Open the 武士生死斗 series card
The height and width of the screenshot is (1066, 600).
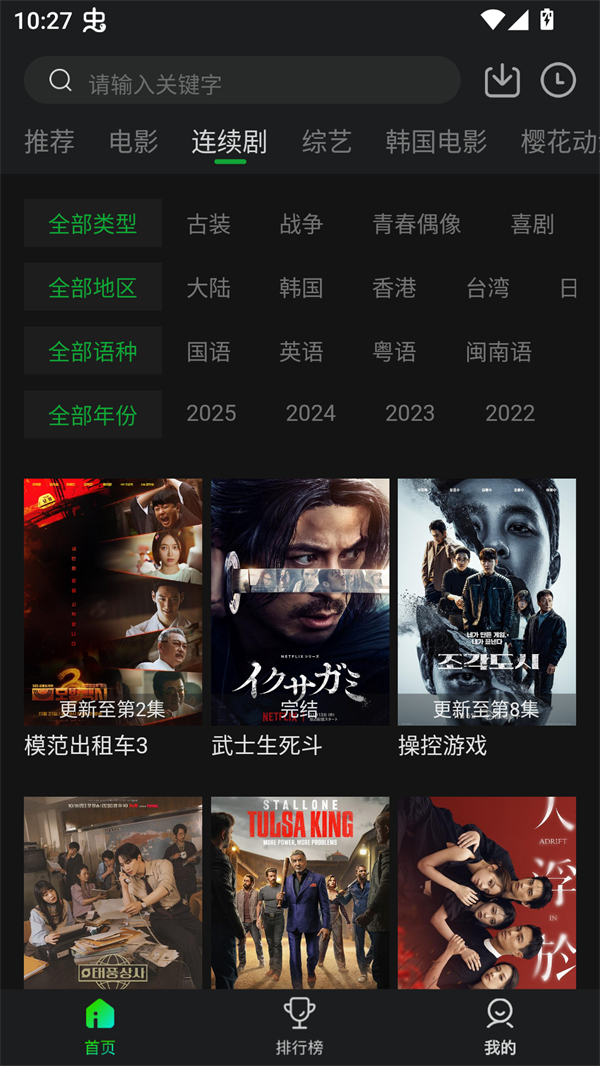(x=300, y=602)
